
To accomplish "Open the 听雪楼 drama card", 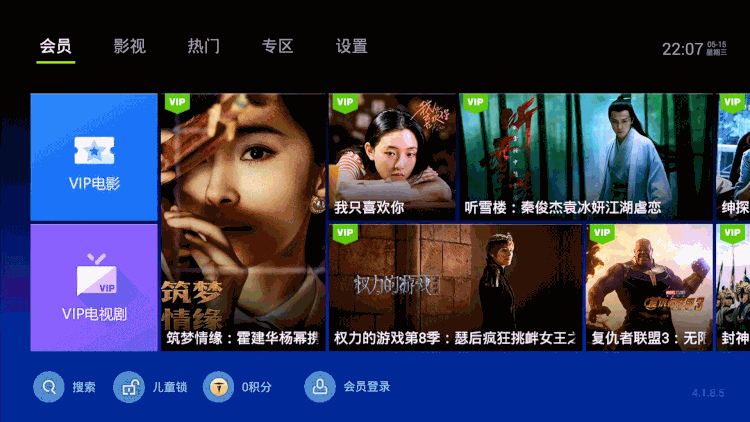I will (587, 157).
